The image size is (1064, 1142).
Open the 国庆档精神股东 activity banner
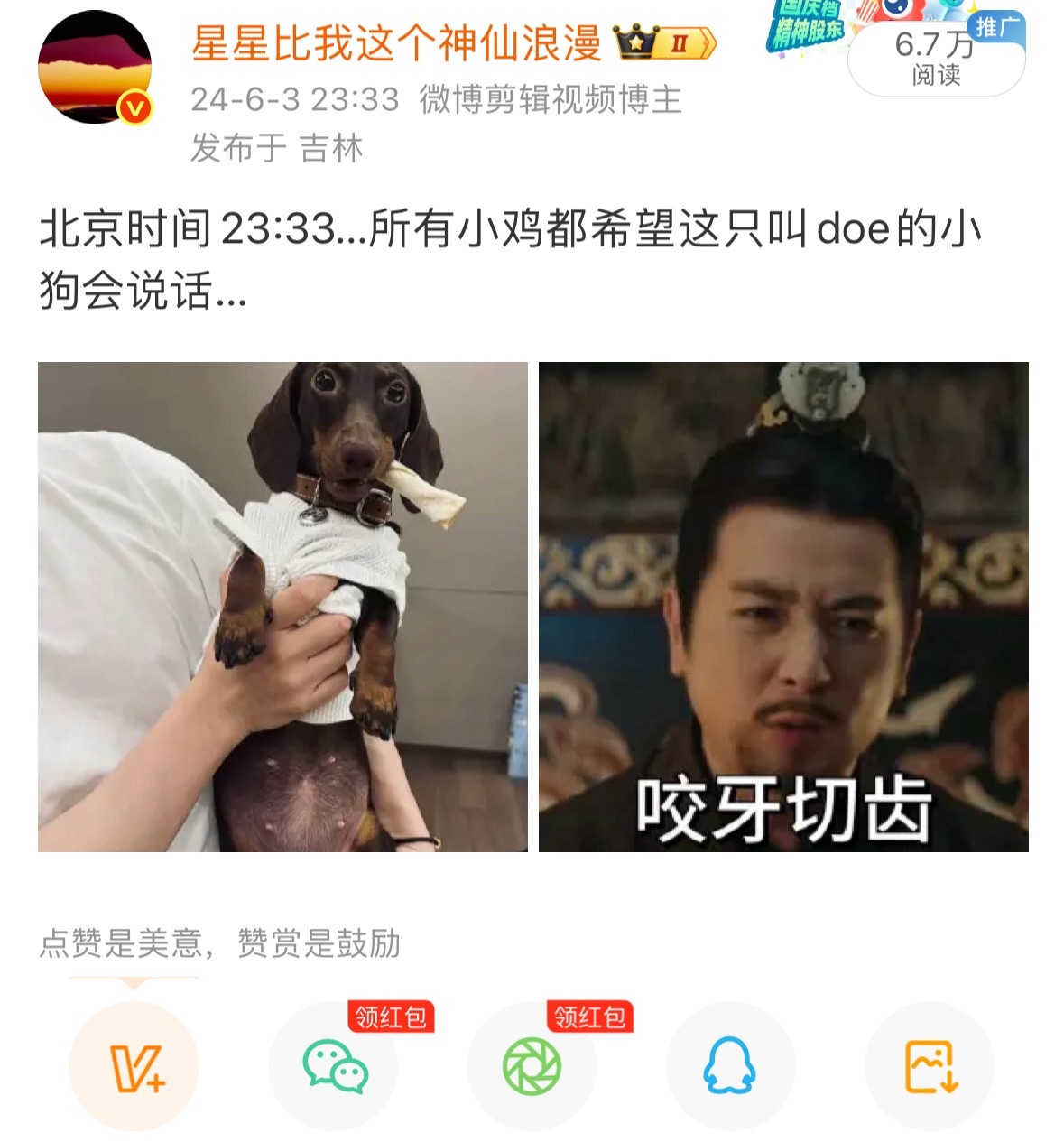(806, 27)
